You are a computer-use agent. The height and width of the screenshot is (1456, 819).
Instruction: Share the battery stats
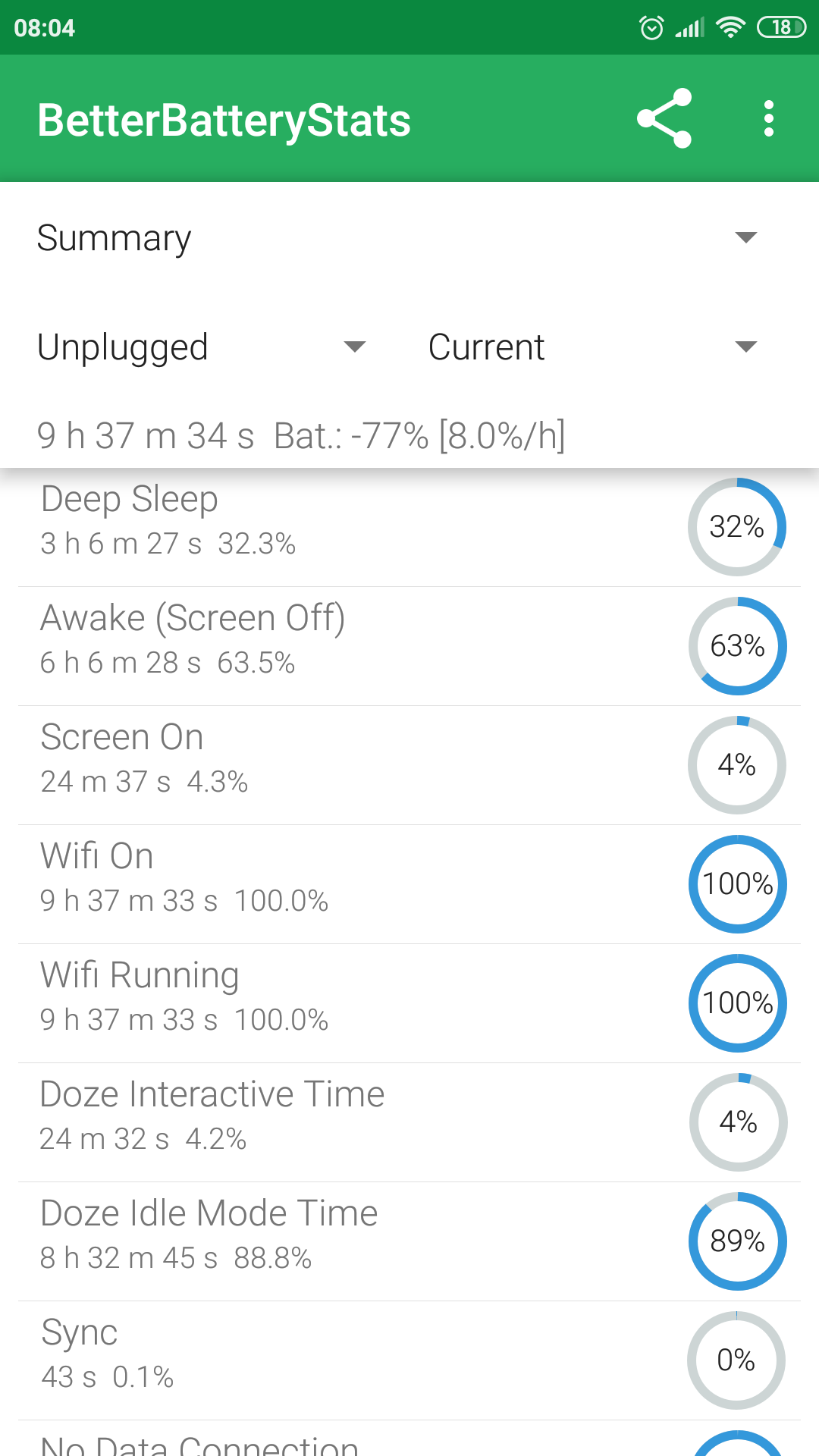point(664,118)
